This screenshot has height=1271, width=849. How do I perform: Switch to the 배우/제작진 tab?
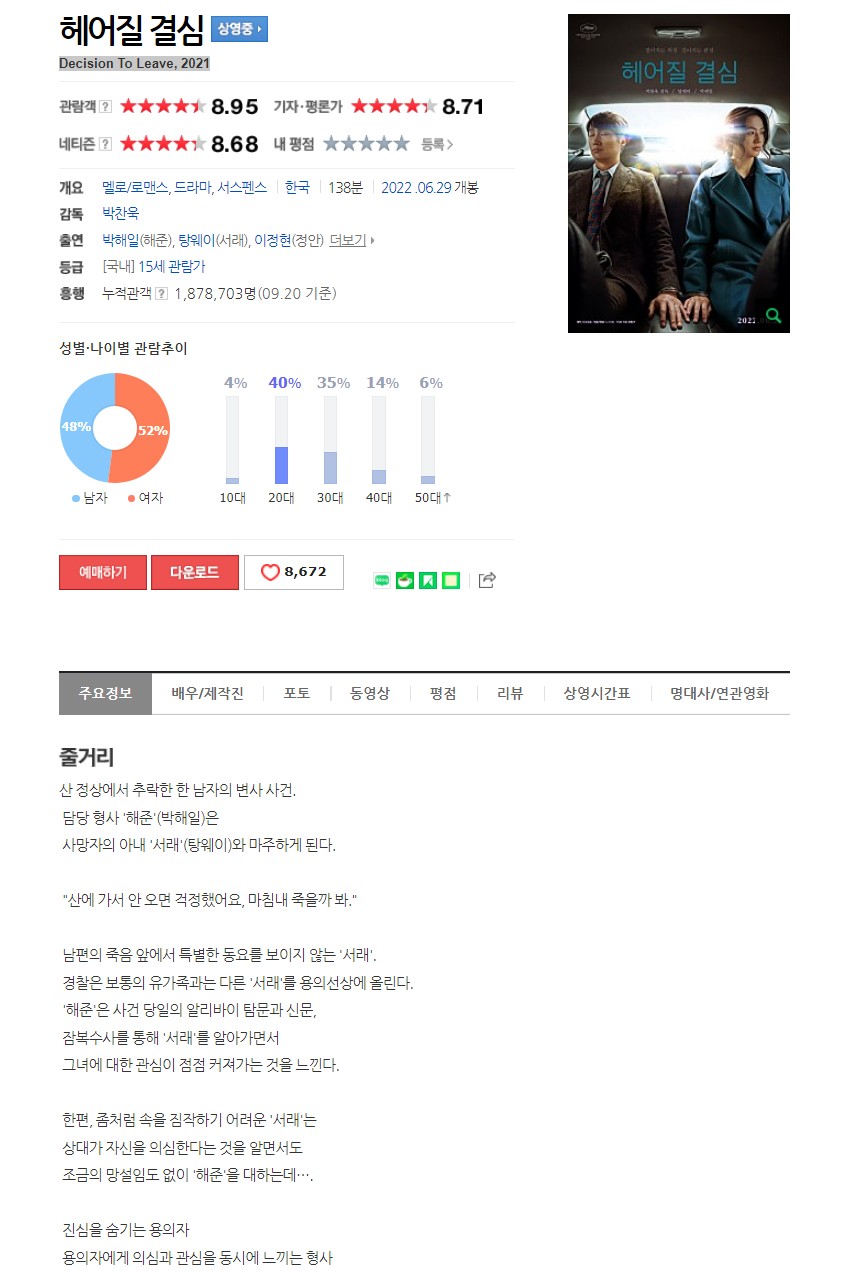(207, 693)
